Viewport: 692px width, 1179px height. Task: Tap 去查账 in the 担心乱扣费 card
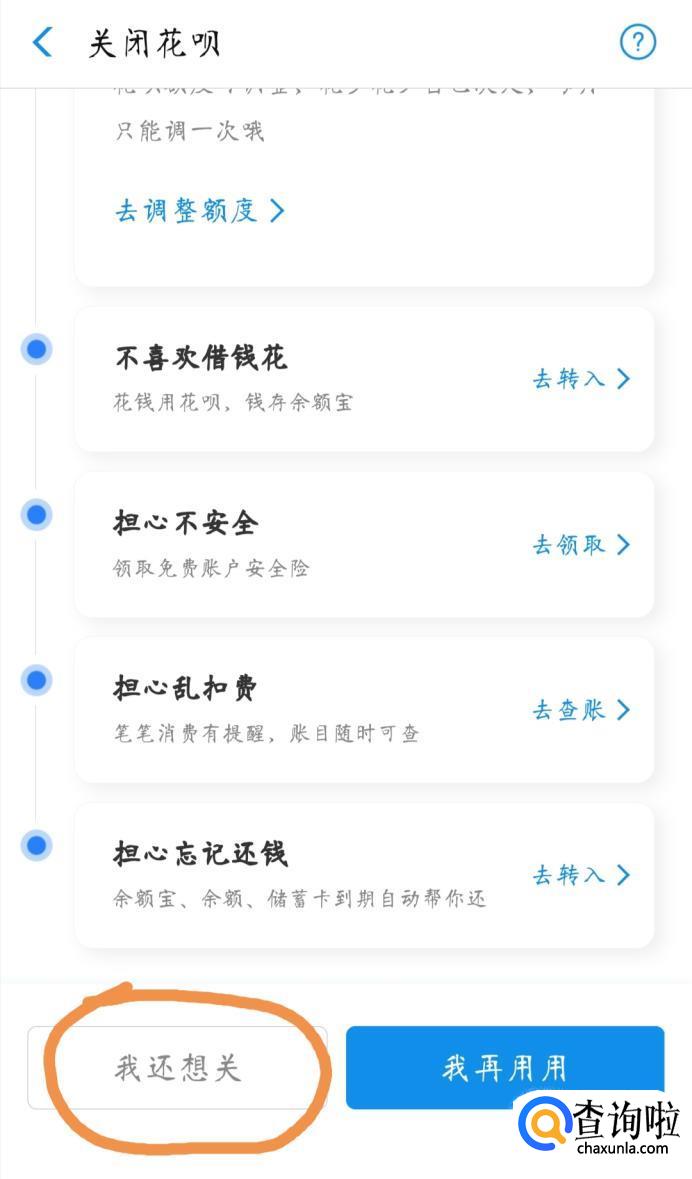click(x=581, y=710)
